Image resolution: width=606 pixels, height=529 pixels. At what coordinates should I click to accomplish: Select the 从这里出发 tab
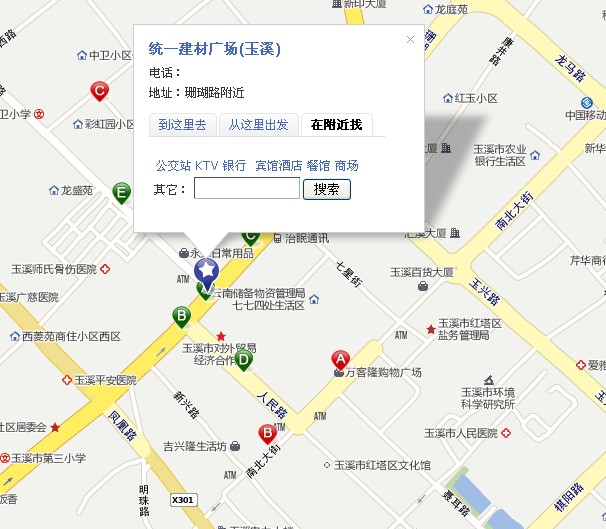click(258, 125)
